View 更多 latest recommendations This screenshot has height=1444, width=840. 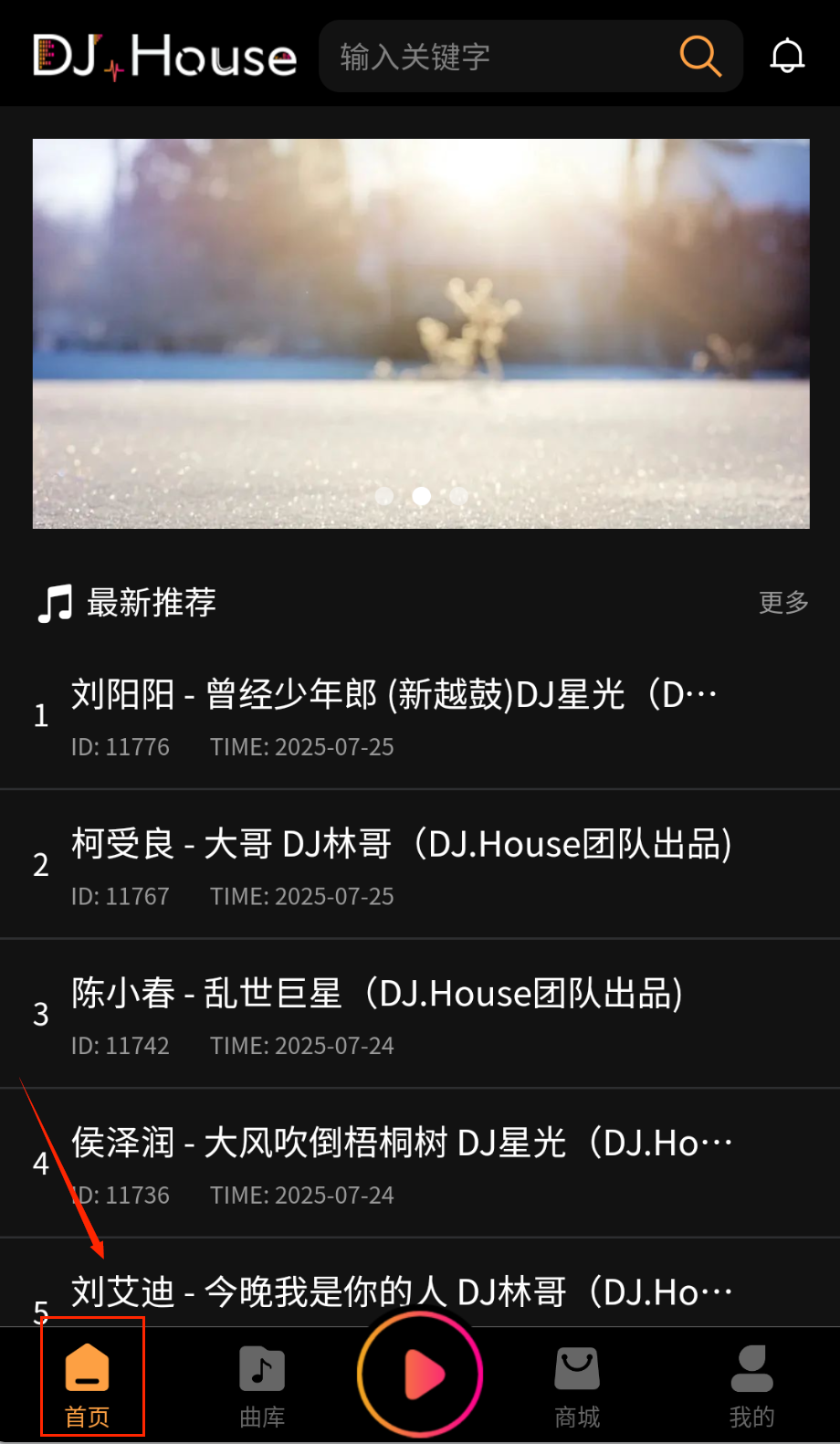click(783, 603)
